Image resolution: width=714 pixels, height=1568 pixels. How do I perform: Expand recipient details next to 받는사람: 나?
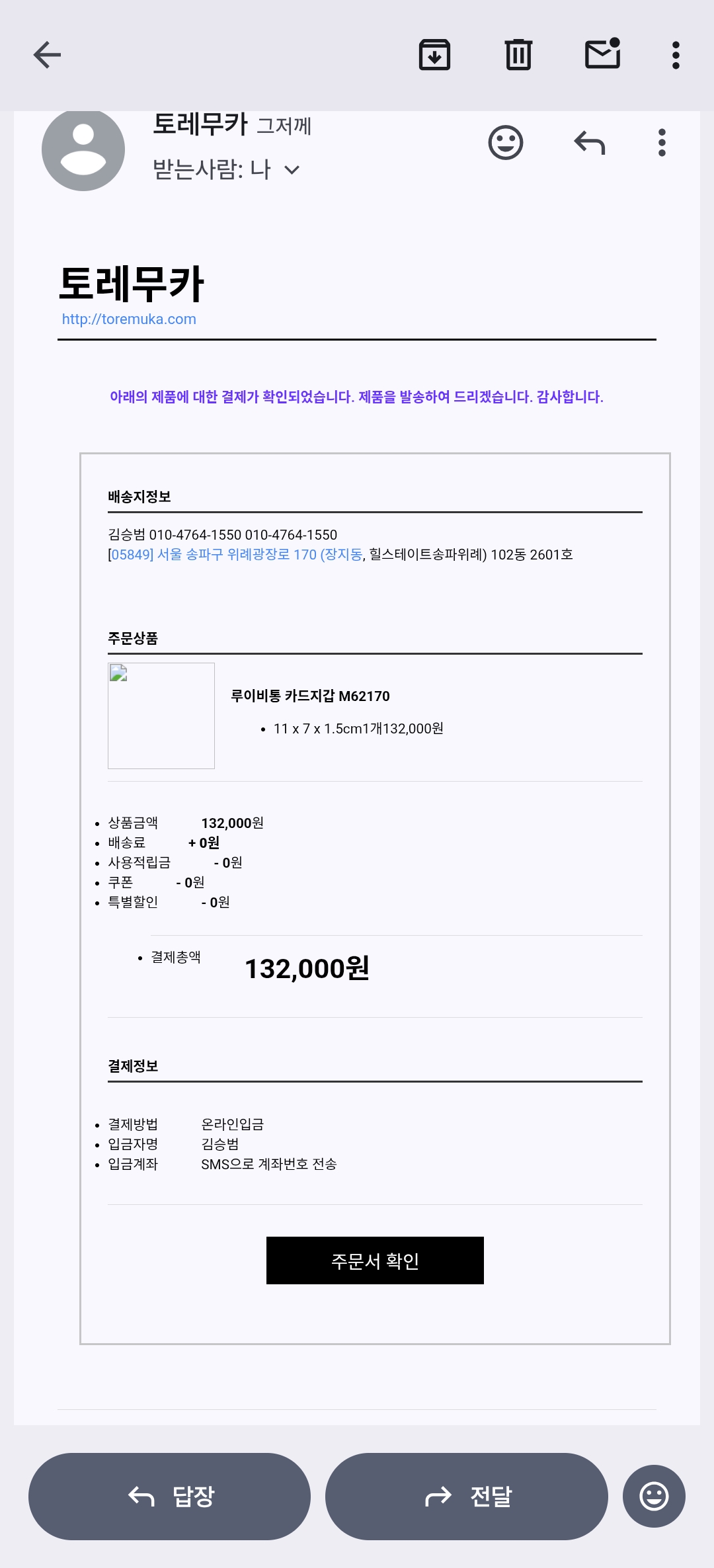click(x=292, y=170)
